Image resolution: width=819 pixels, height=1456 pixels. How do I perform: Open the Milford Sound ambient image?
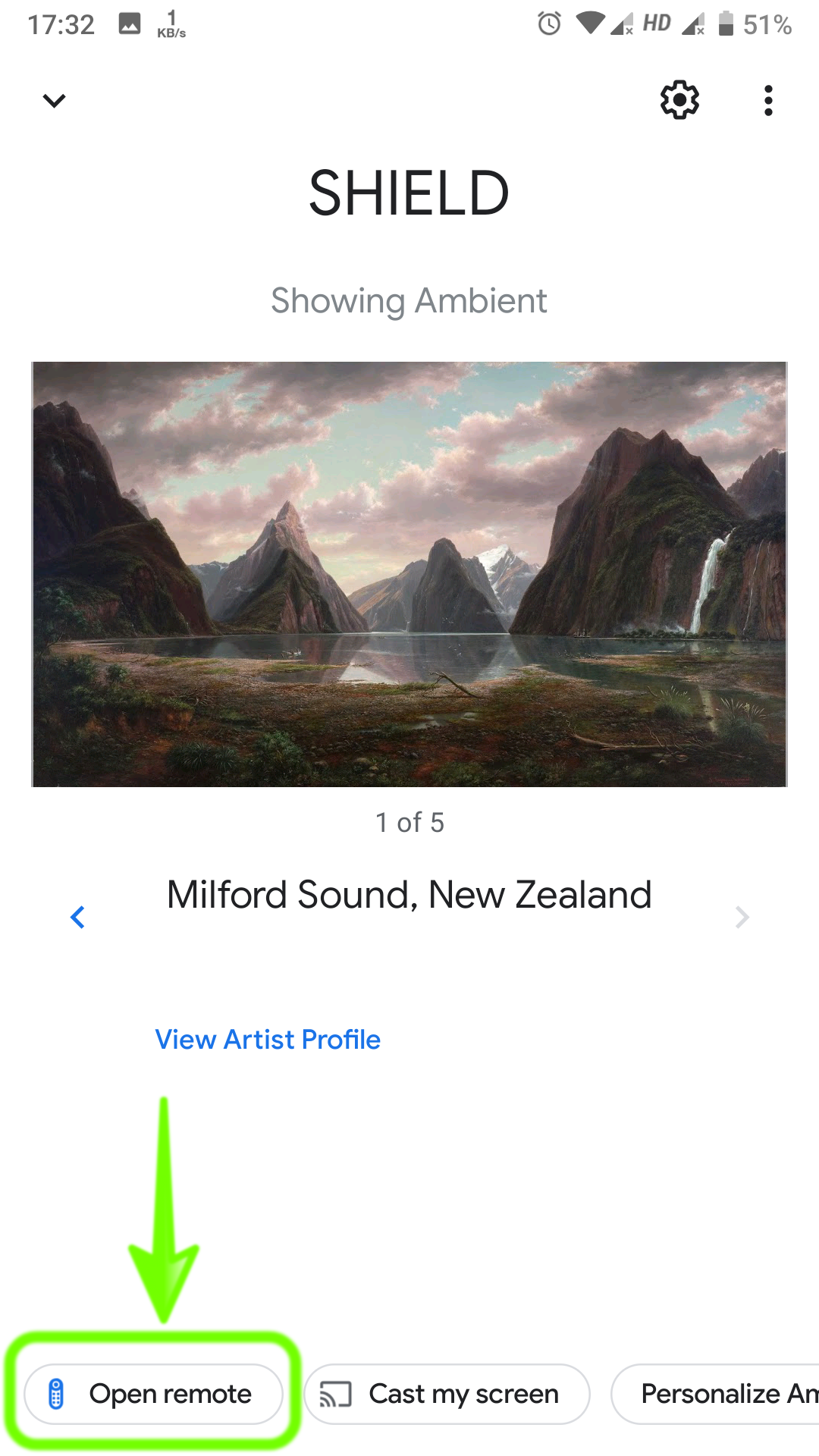(x=409, y=574)
